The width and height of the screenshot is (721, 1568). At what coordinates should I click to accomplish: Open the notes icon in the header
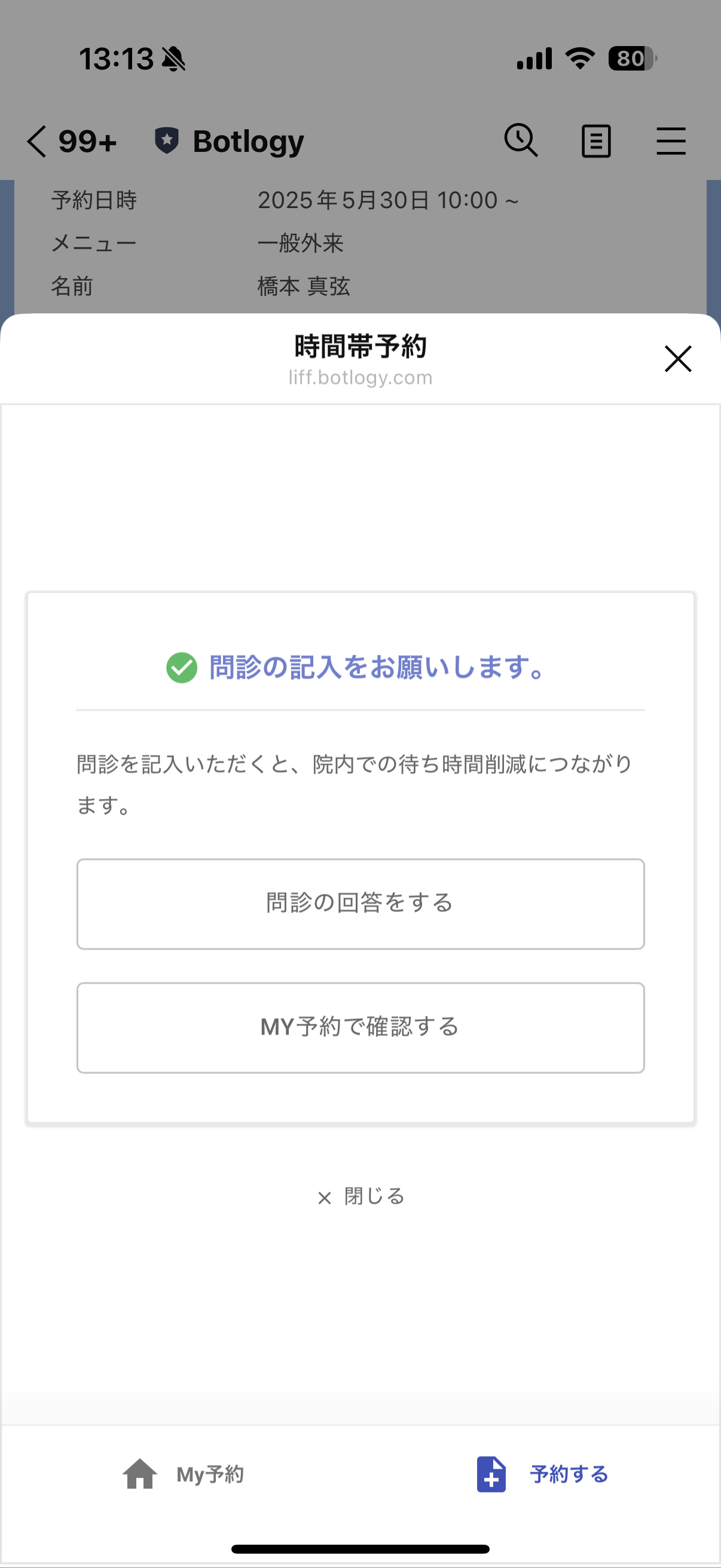tap(595, 141)
